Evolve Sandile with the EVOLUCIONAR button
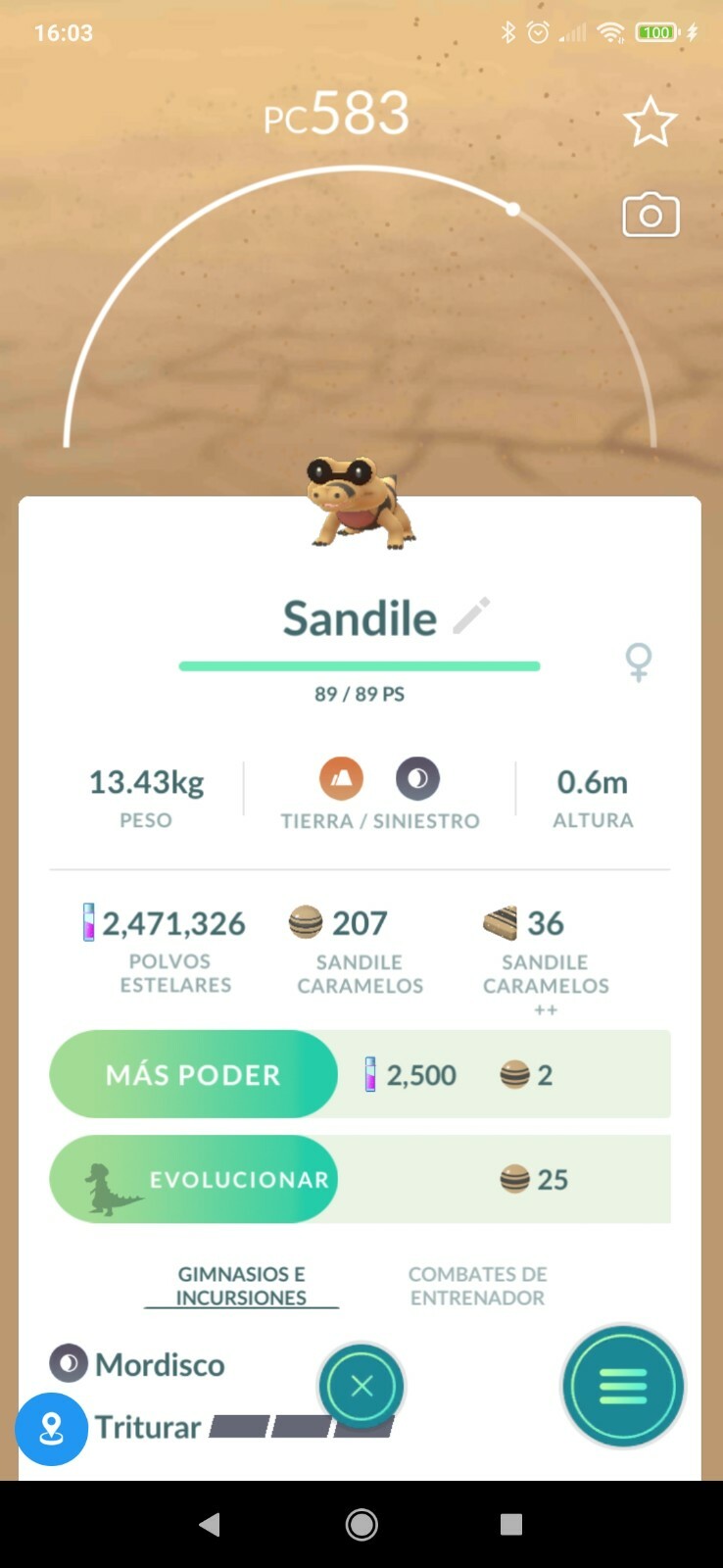The width and height of the screenshot is (723, 1568). pyautogui.click(x=194, y=1179)
